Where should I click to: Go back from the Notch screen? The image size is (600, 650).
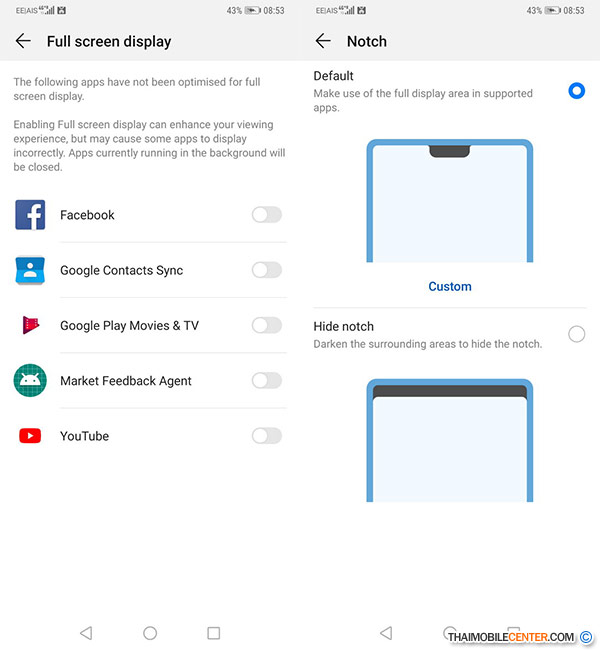[x=323, y=41]
